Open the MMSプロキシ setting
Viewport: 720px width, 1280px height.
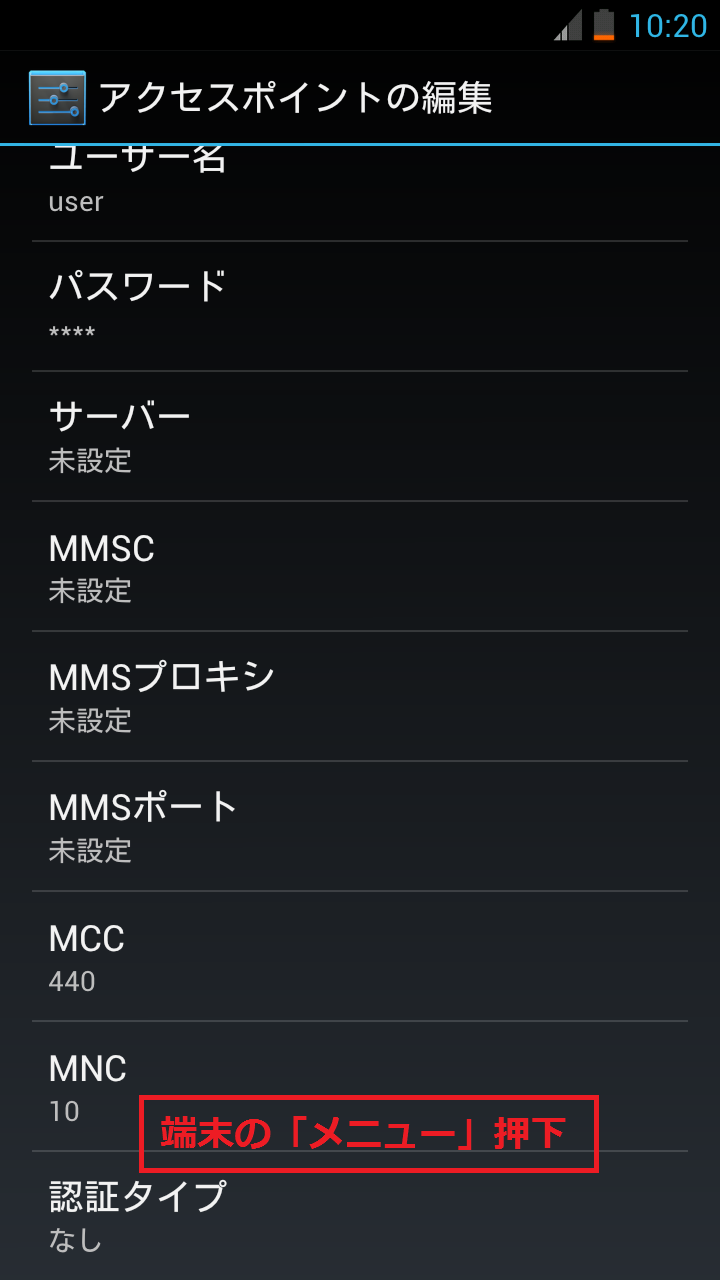(x=360, y=697)
